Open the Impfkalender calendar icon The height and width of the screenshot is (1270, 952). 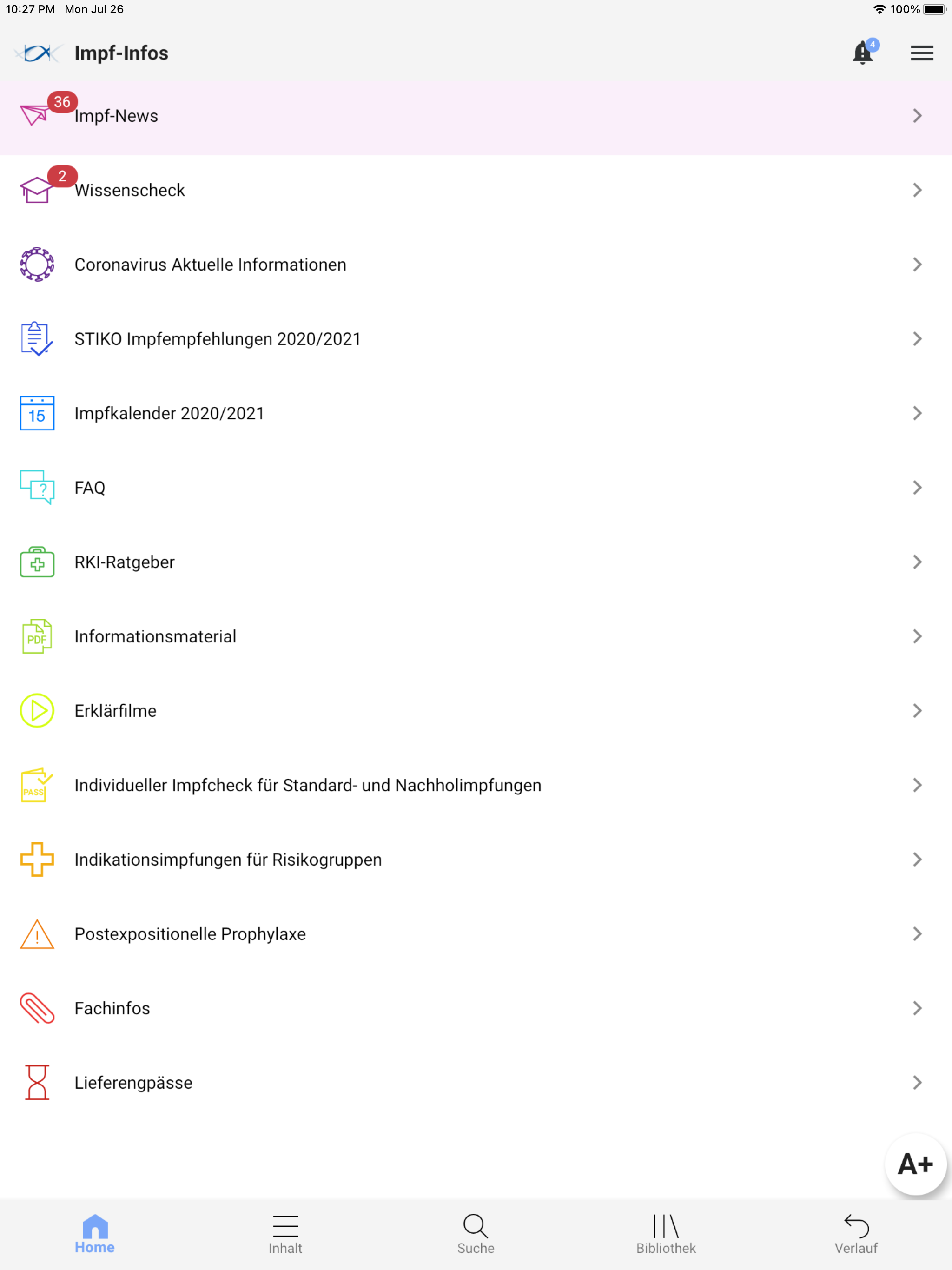tap(36, 413)
